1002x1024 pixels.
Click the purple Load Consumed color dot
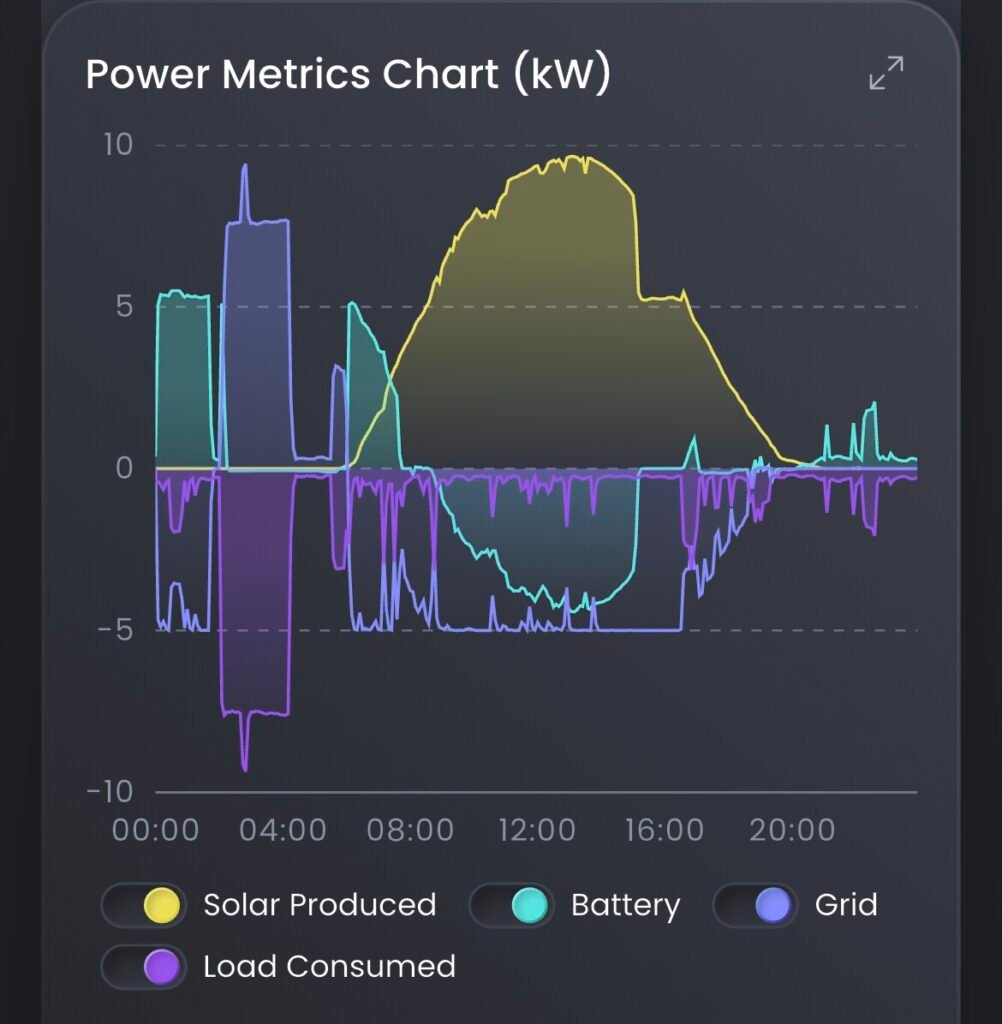click(x=162, y=967)
